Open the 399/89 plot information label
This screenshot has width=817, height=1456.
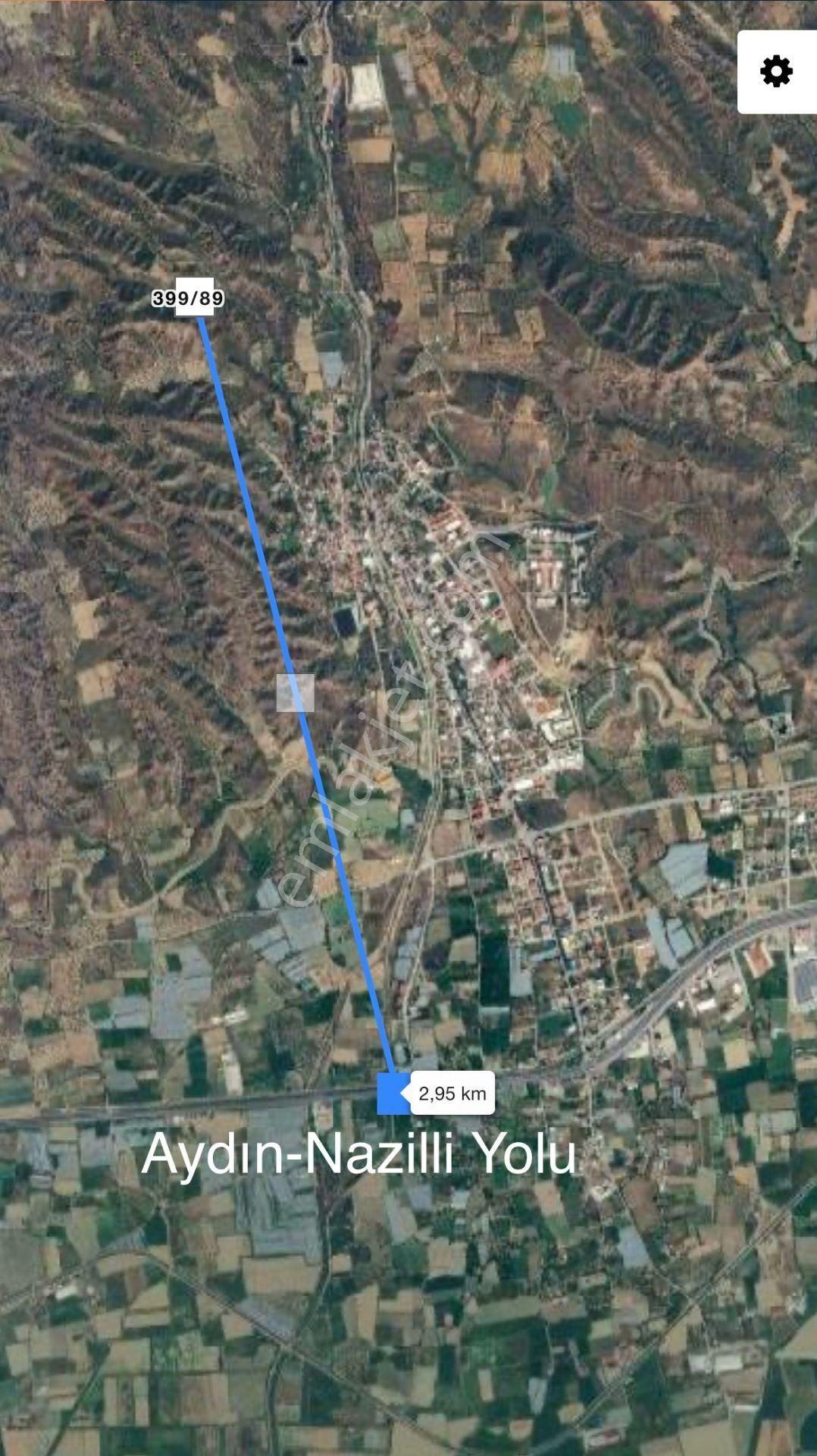187,299
